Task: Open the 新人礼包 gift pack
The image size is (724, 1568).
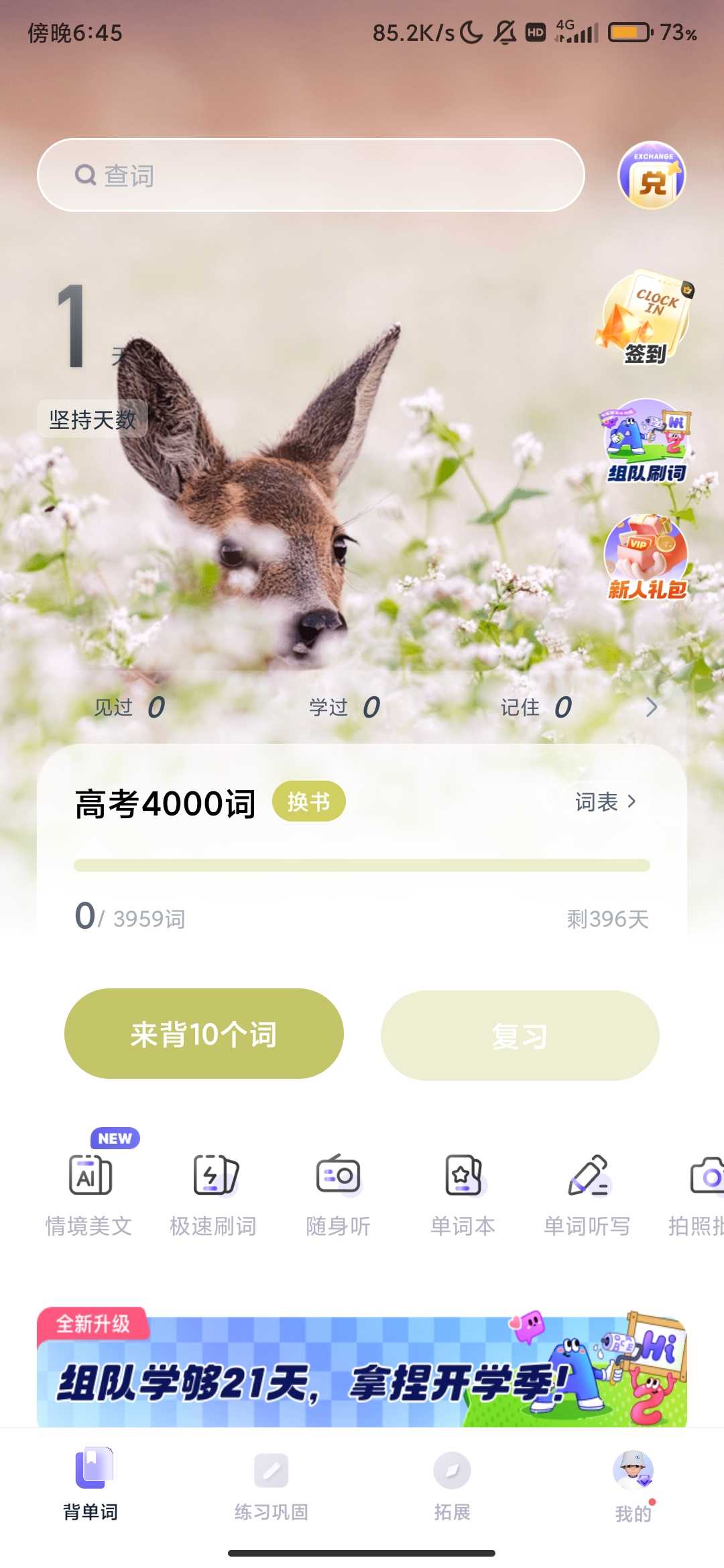Action: (x=646, y=558)
